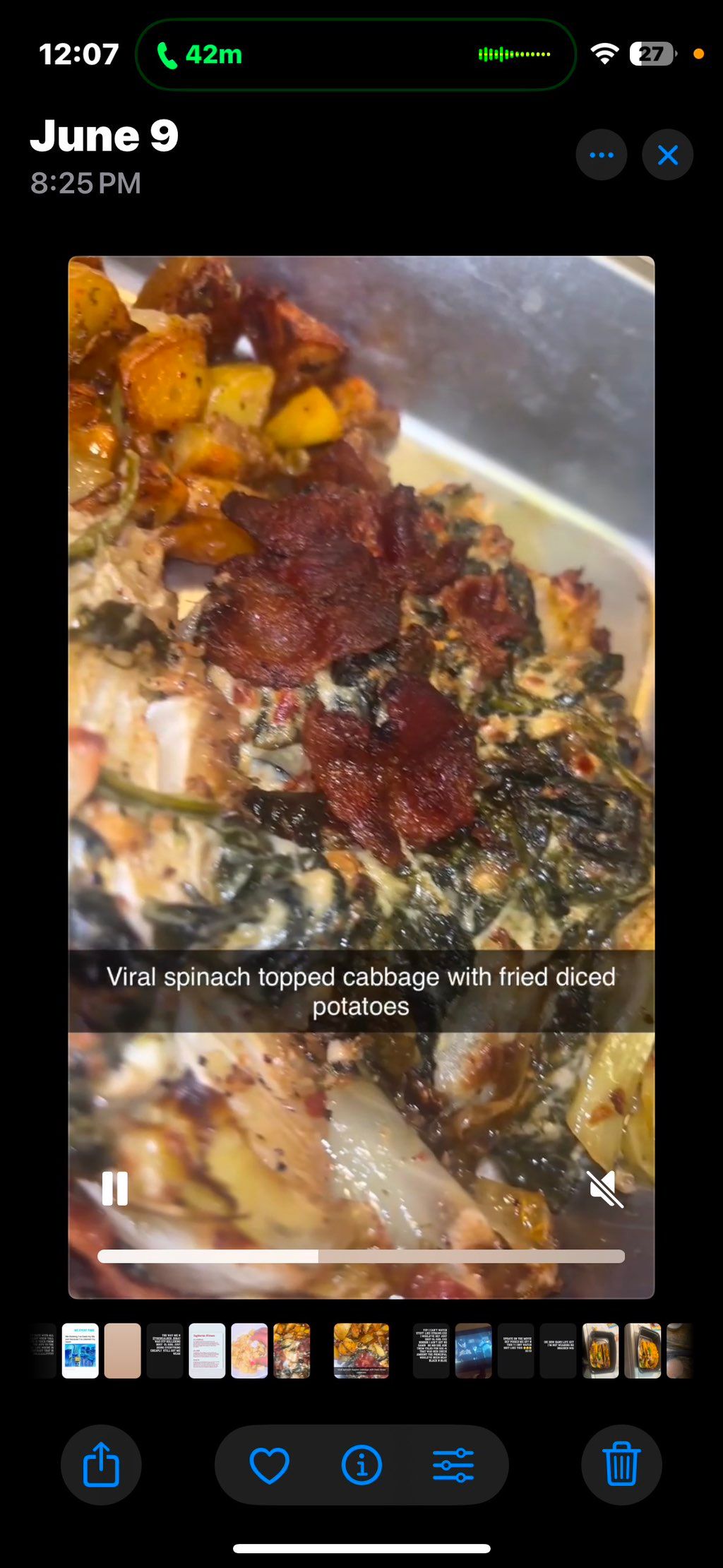Open the three-dot more options menu
This screenshot has width=723, height=1568.
pos(601,155)
